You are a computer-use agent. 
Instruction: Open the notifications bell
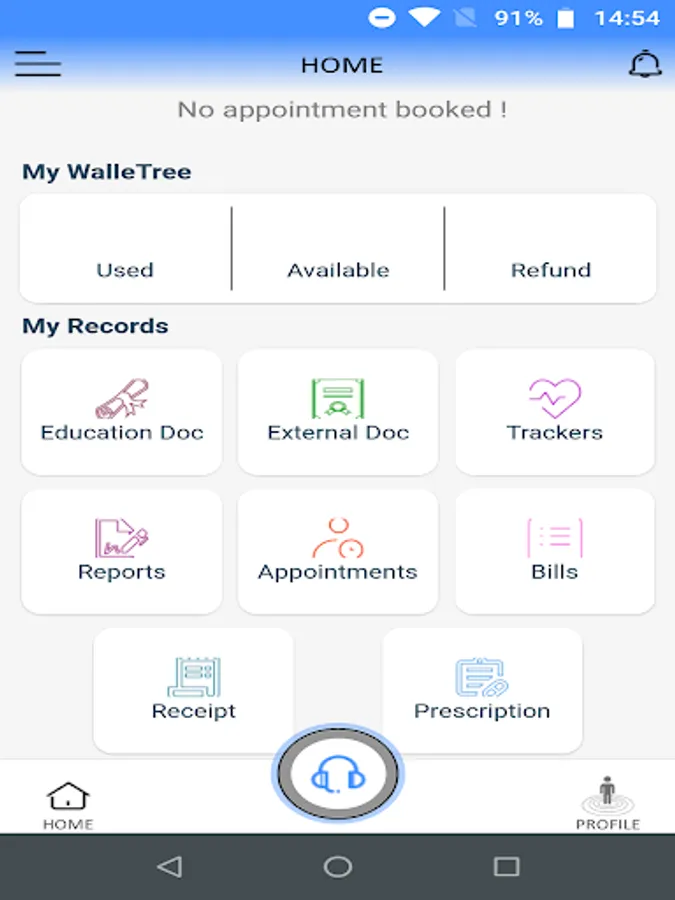[x=645, y=64]
